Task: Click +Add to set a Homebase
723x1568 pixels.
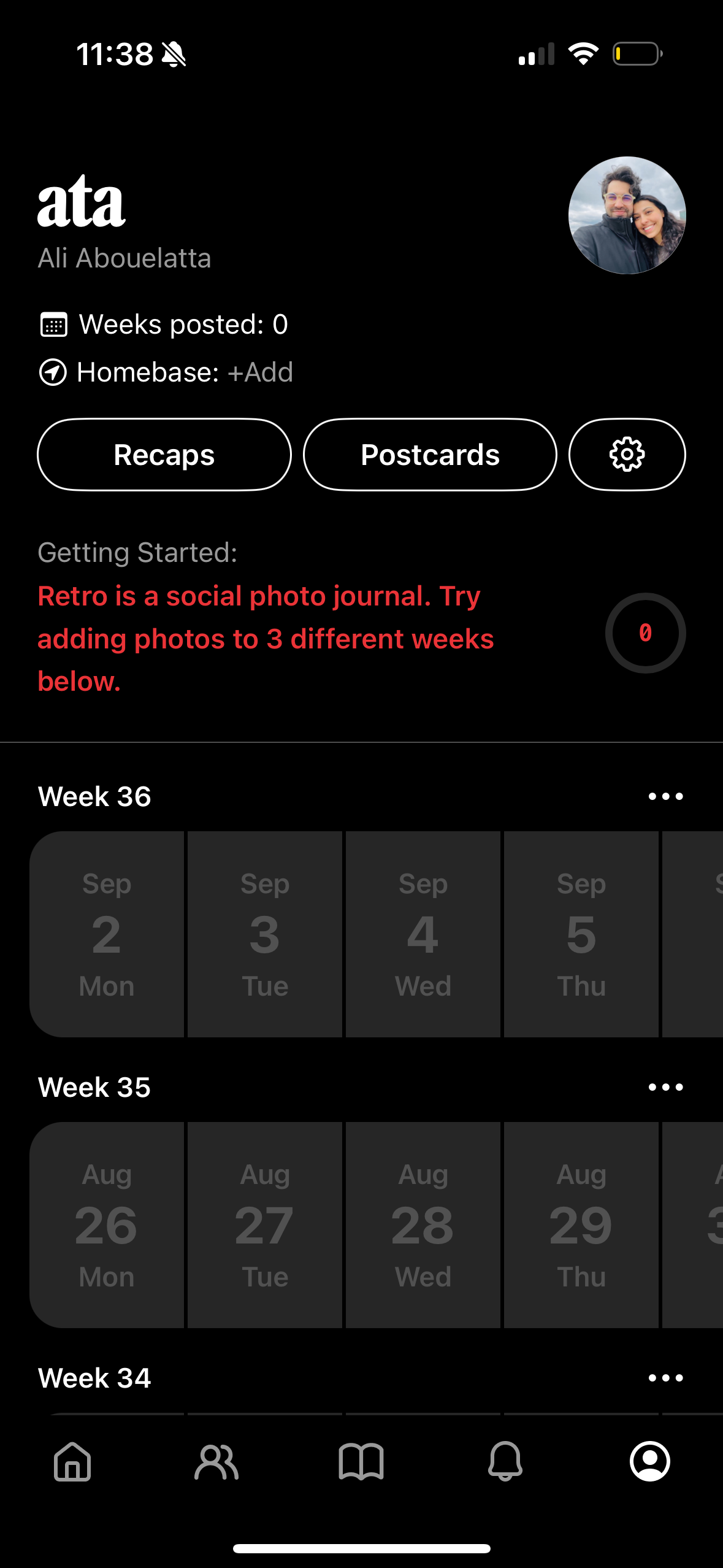Action: (x=259, y=371)
